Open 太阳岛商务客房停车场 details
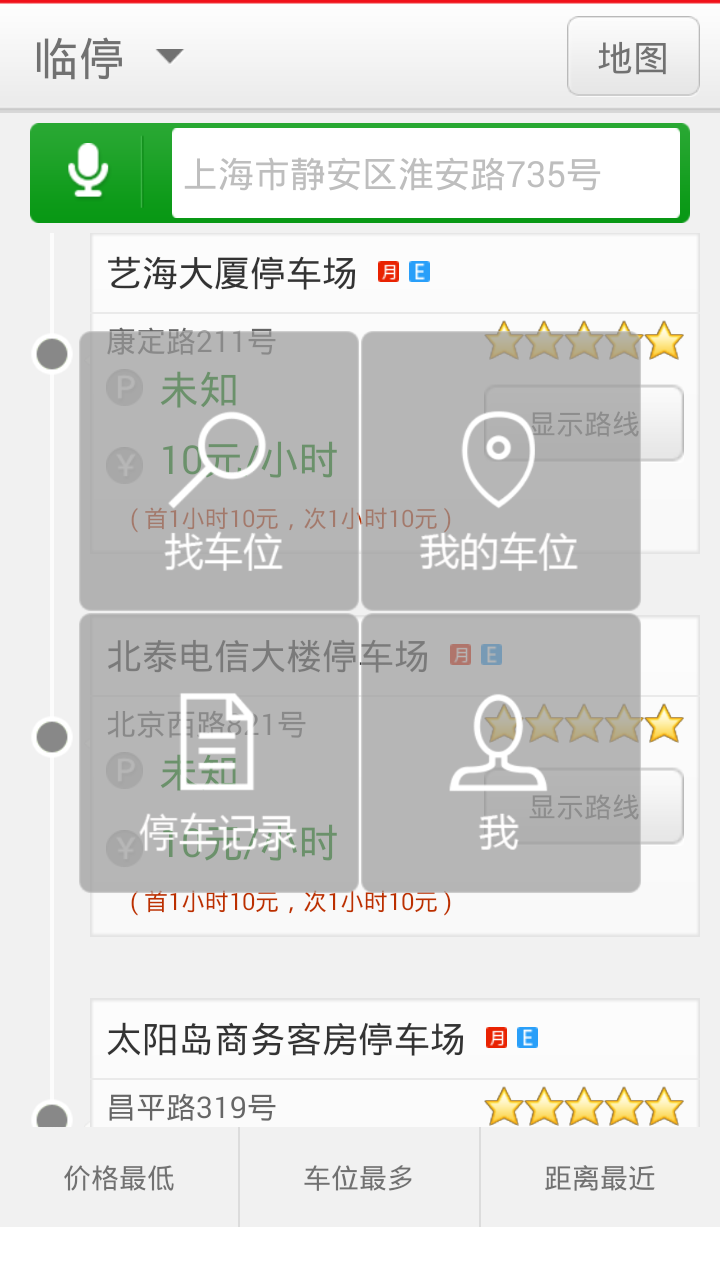This screenshot has width=720, height=1280. [x=286, y=1040]
